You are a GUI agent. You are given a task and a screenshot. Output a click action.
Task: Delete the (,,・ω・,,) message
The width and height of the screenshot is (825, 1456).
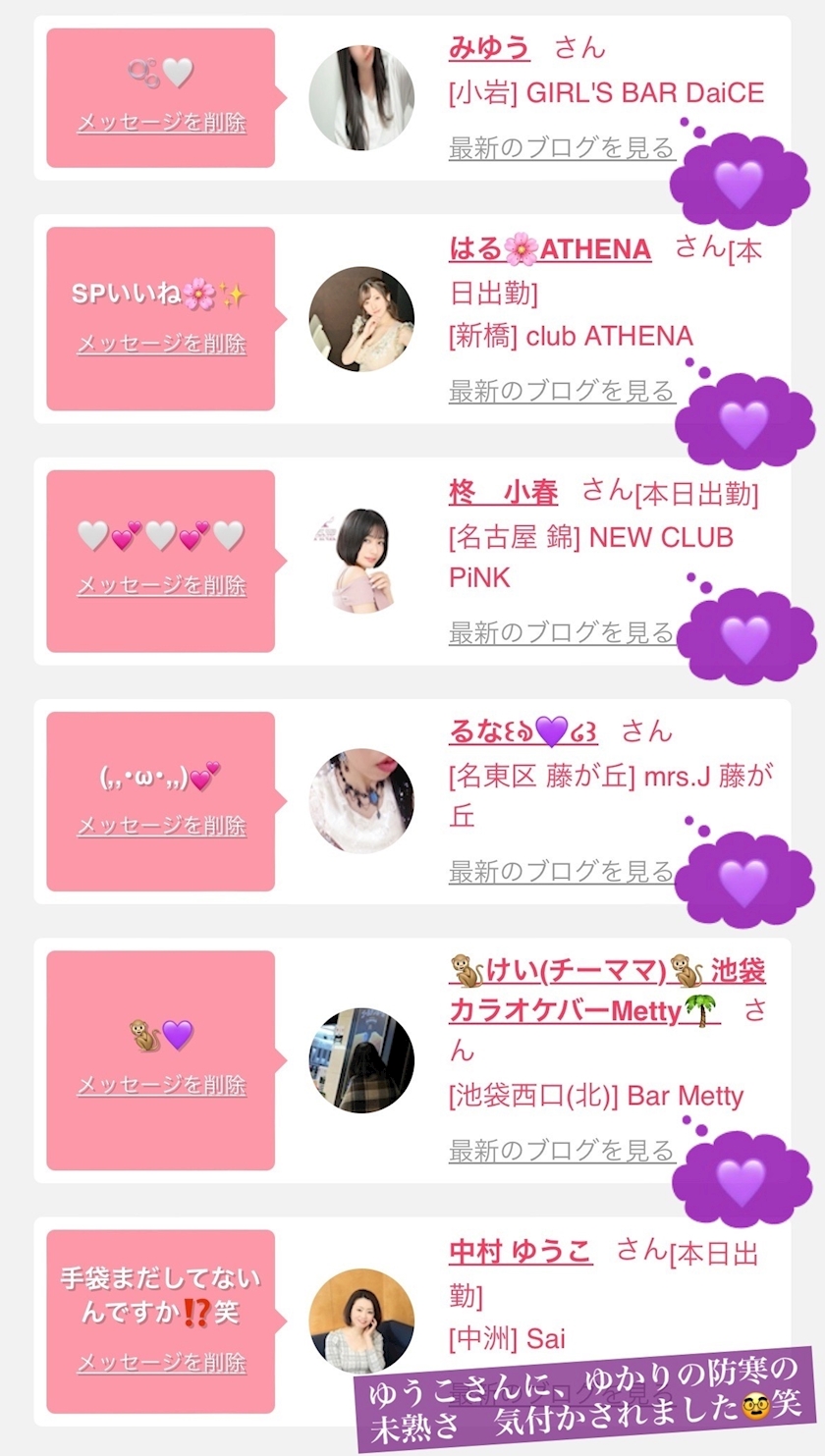tap(161, 826)
